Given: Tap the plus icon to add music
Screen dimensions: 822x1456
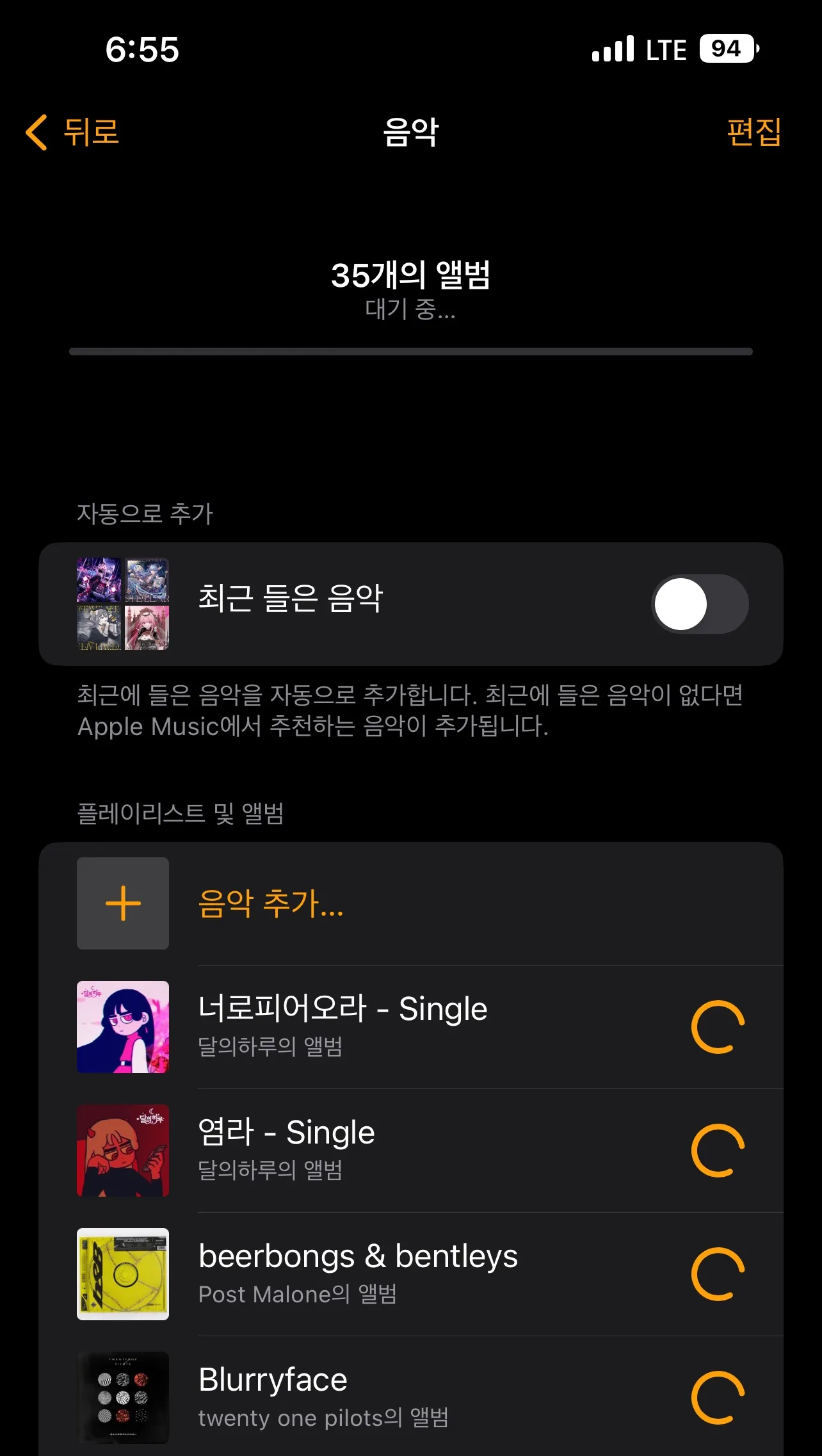Looking at the screenshot, I should pos(123,903).
